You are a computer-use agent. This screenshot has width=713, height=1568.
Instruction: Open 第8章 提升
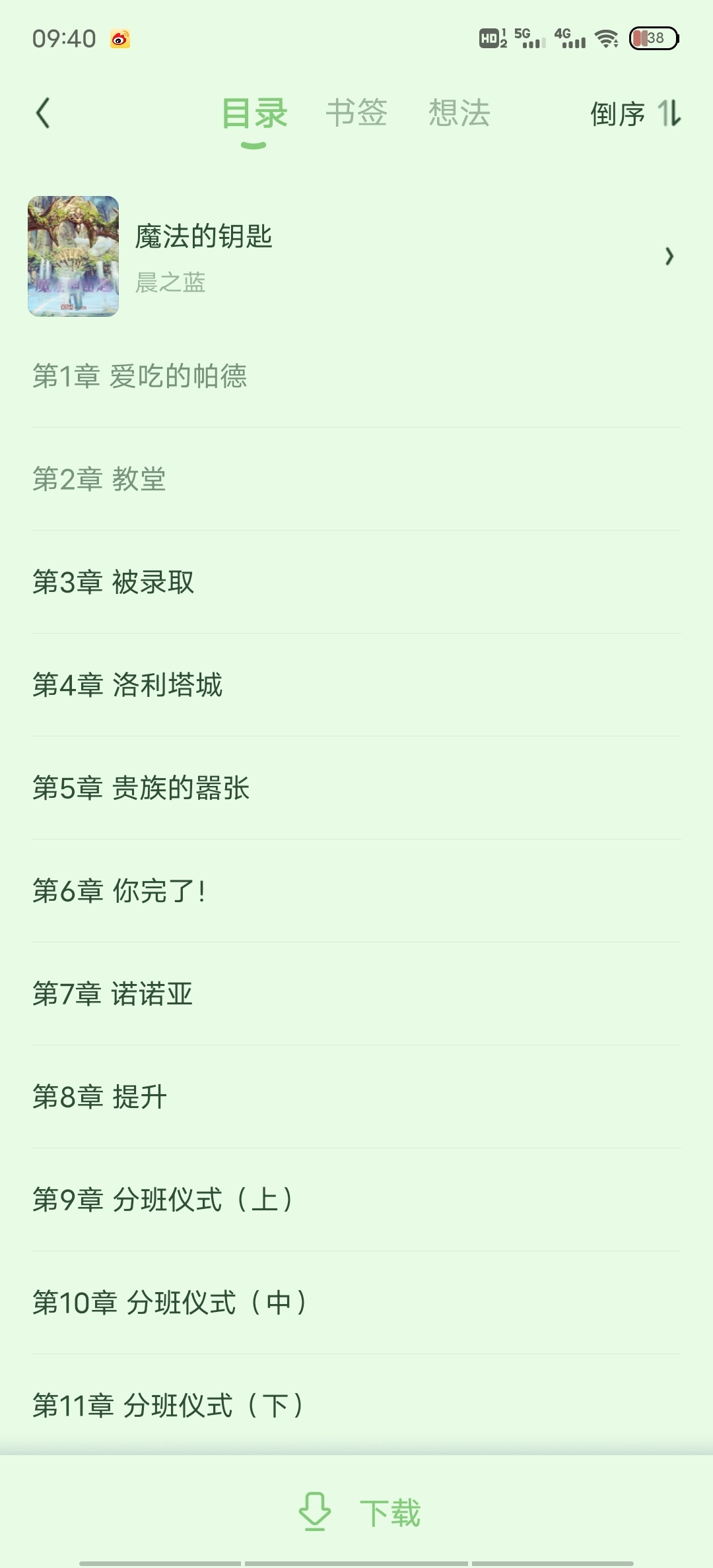tap(356, 1097)
